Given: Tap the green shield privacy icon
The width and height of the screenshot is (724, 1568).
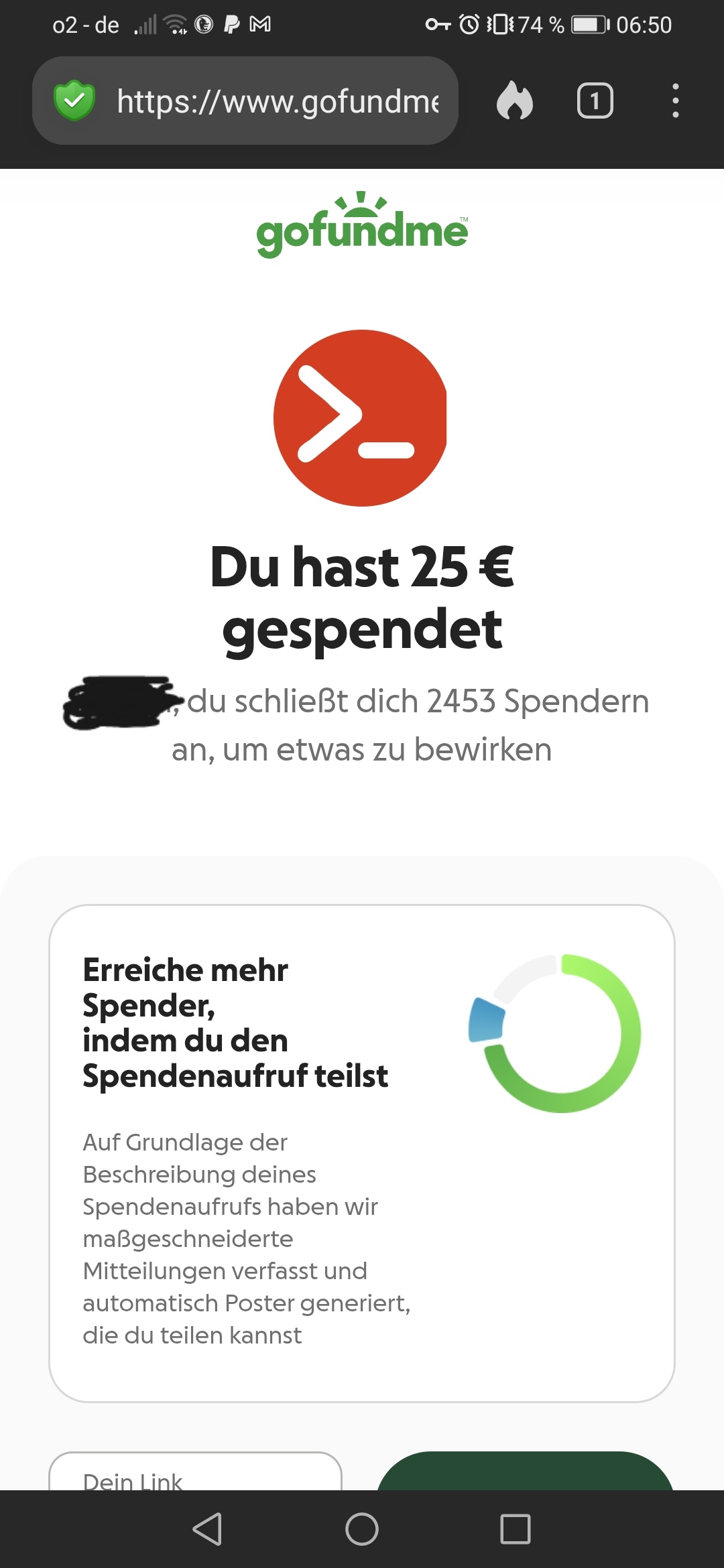Looking at the screenshot, I should 74,101.
